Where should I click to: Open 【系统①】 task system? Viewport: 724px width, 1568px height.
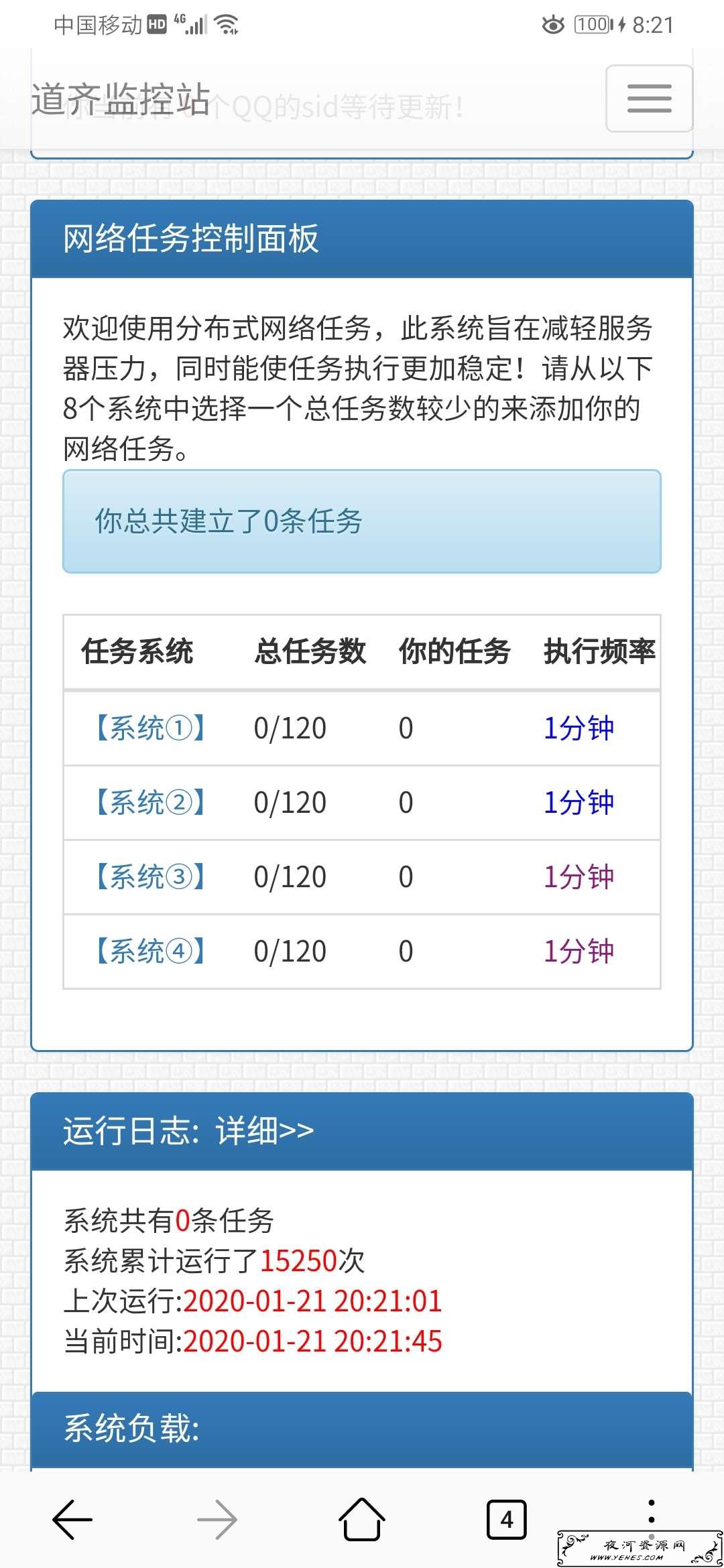(x=151, y=728)
